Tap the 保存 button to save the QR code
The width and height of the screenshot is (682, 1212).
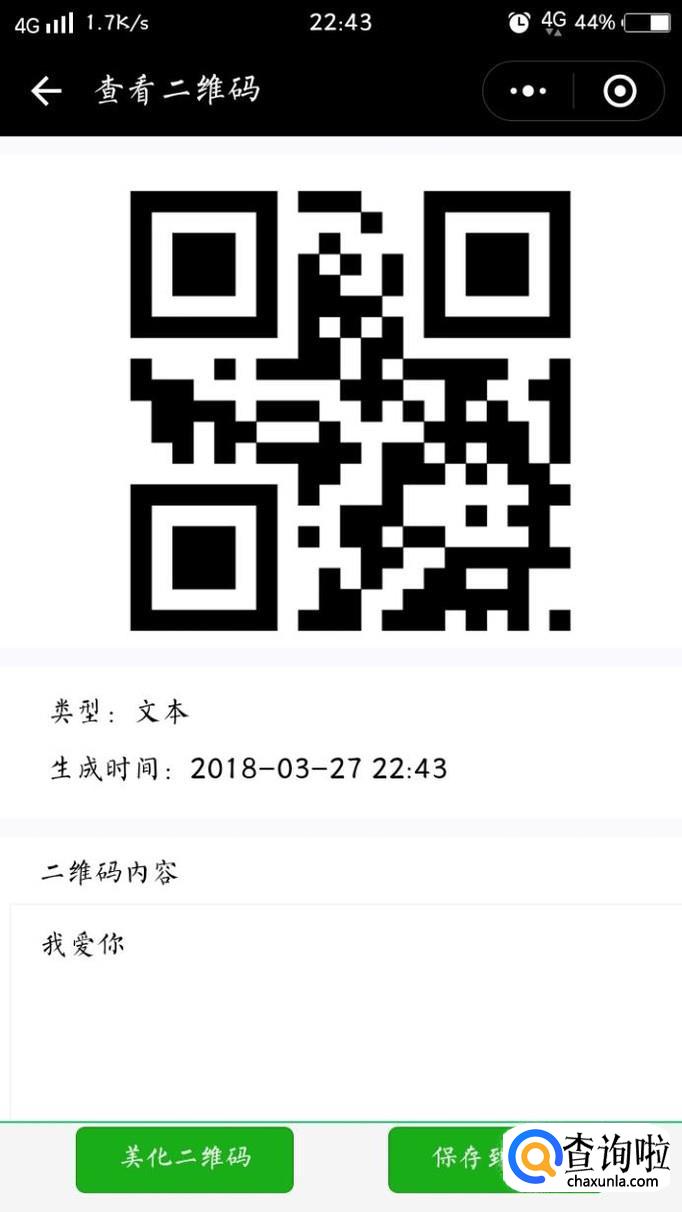tap(448, 1158)
